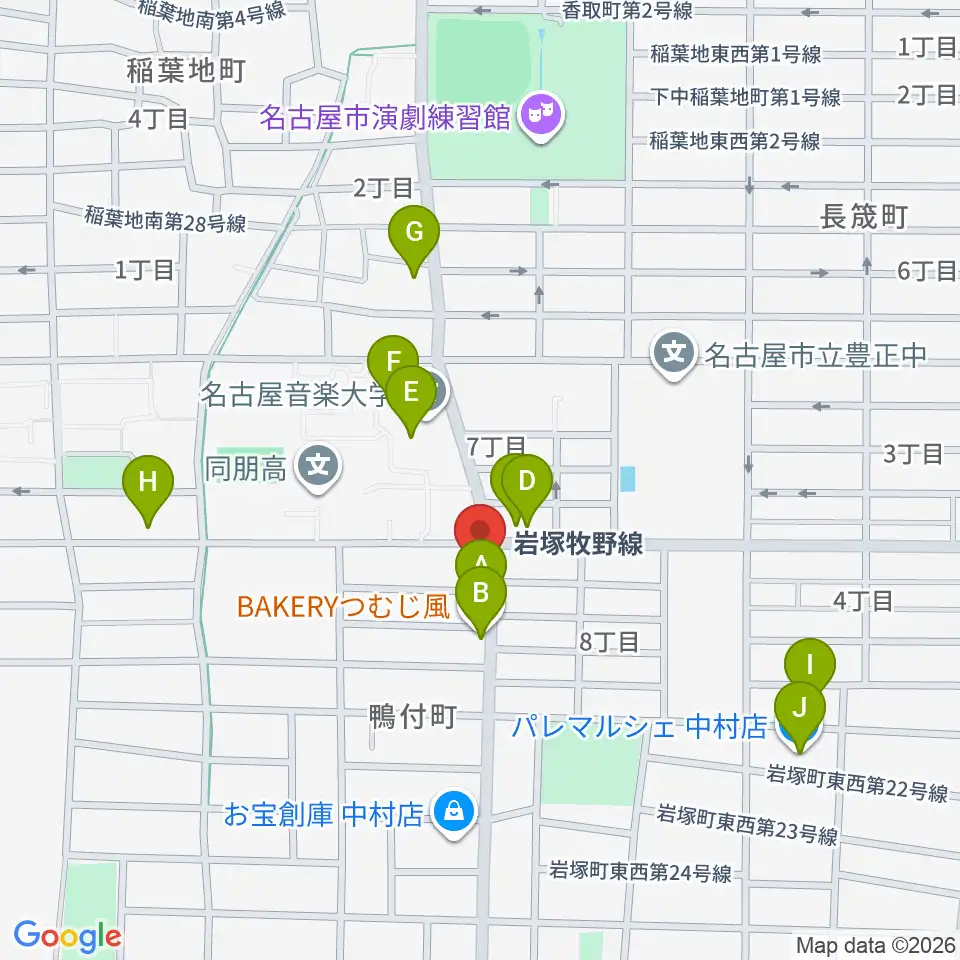Select the green marker G
This screenshot has width=960, height=960.
point(414,241)
